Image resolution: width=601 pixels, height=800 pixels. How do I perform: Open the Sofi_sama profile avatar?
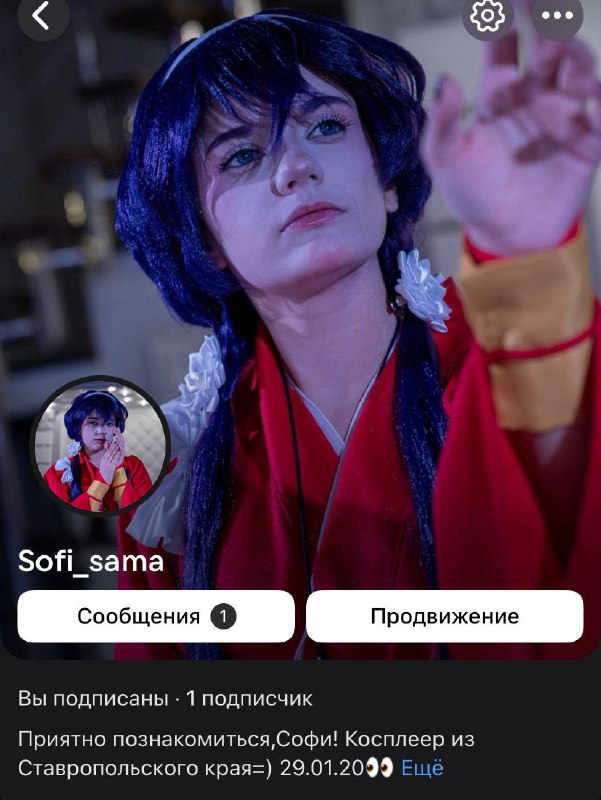100,446
